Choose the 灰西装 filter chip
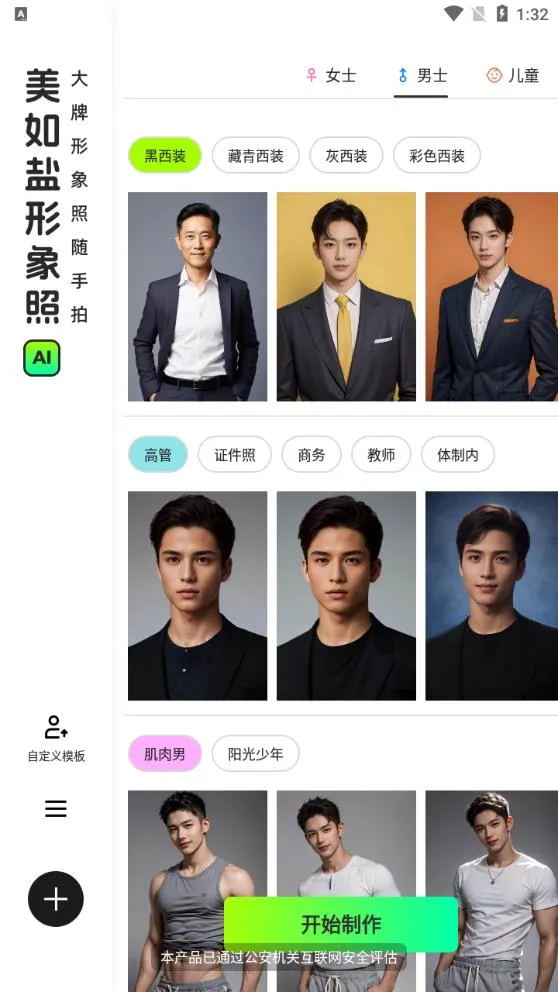The image size is (558, 992). 346,156
